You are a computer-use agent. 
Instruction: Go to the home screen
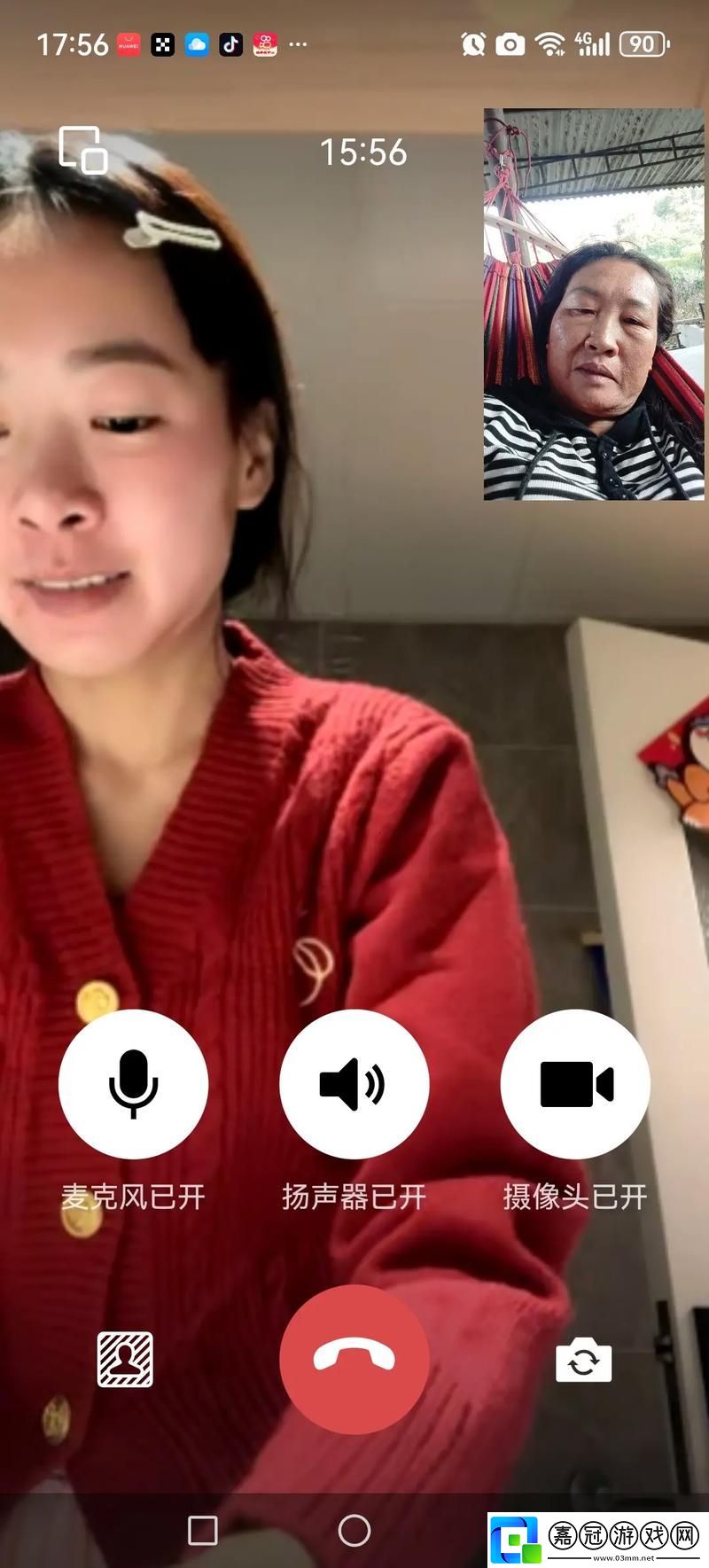(x=354, y=1531)
